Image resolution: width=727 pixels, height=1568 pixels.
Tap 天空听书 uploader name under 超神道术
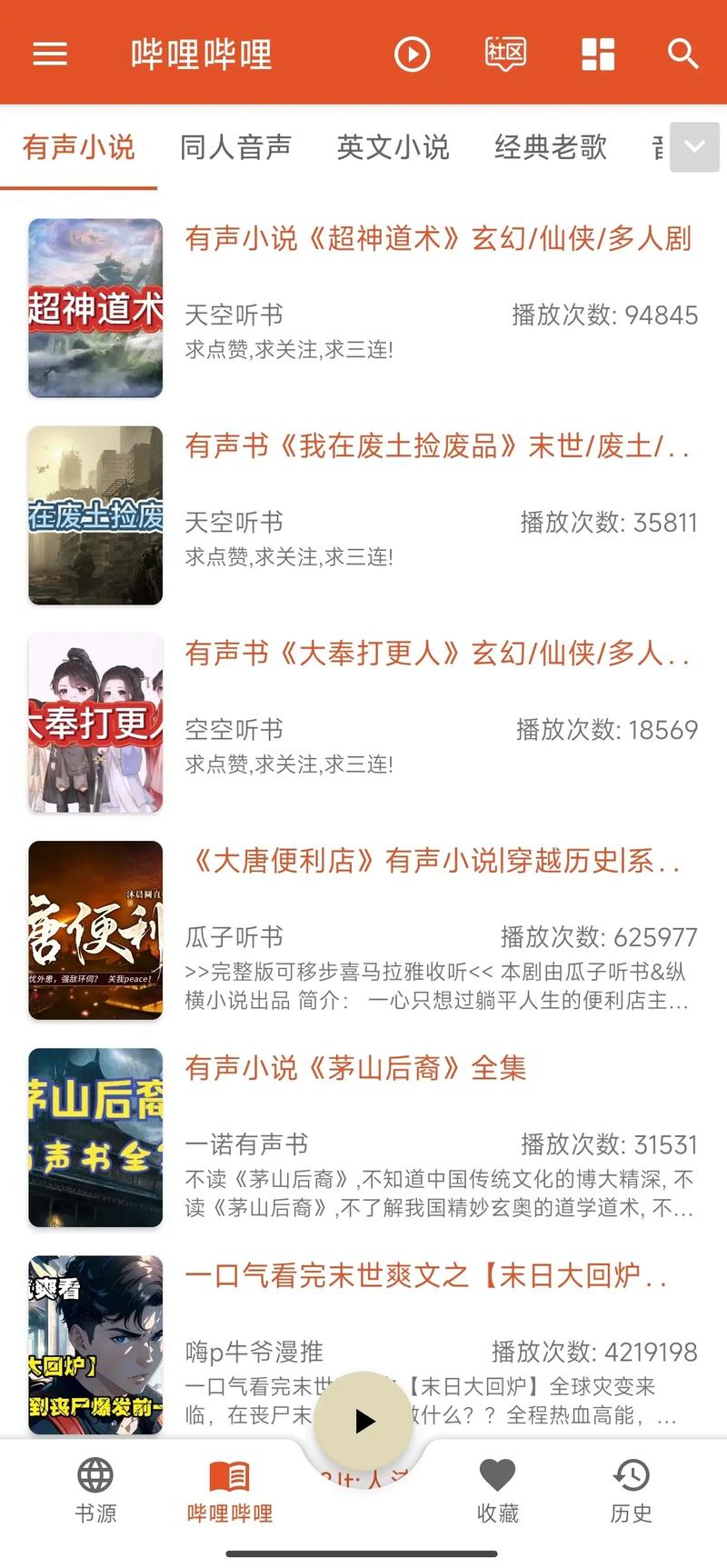234,315
